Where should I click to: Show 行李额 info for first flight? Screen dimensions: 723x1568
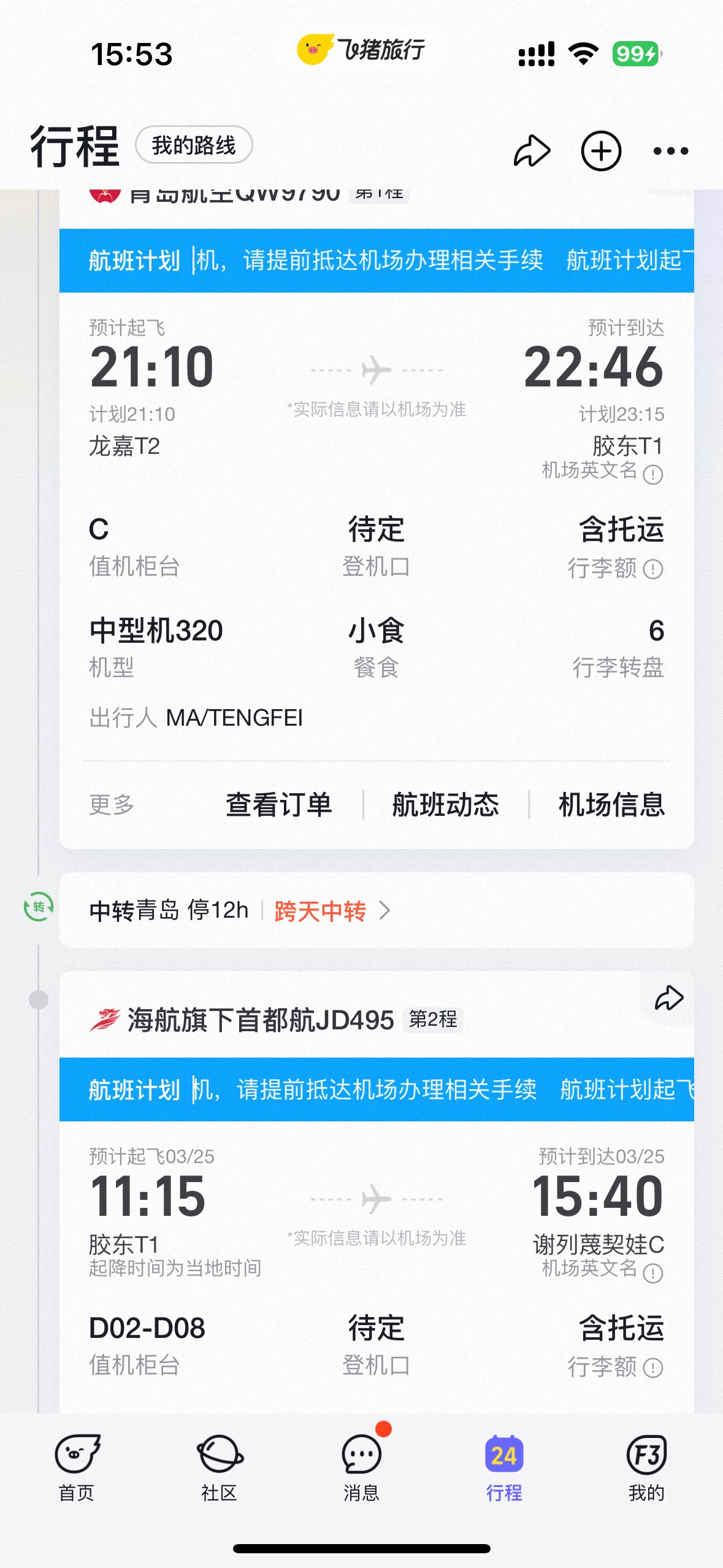coord(615,569)
